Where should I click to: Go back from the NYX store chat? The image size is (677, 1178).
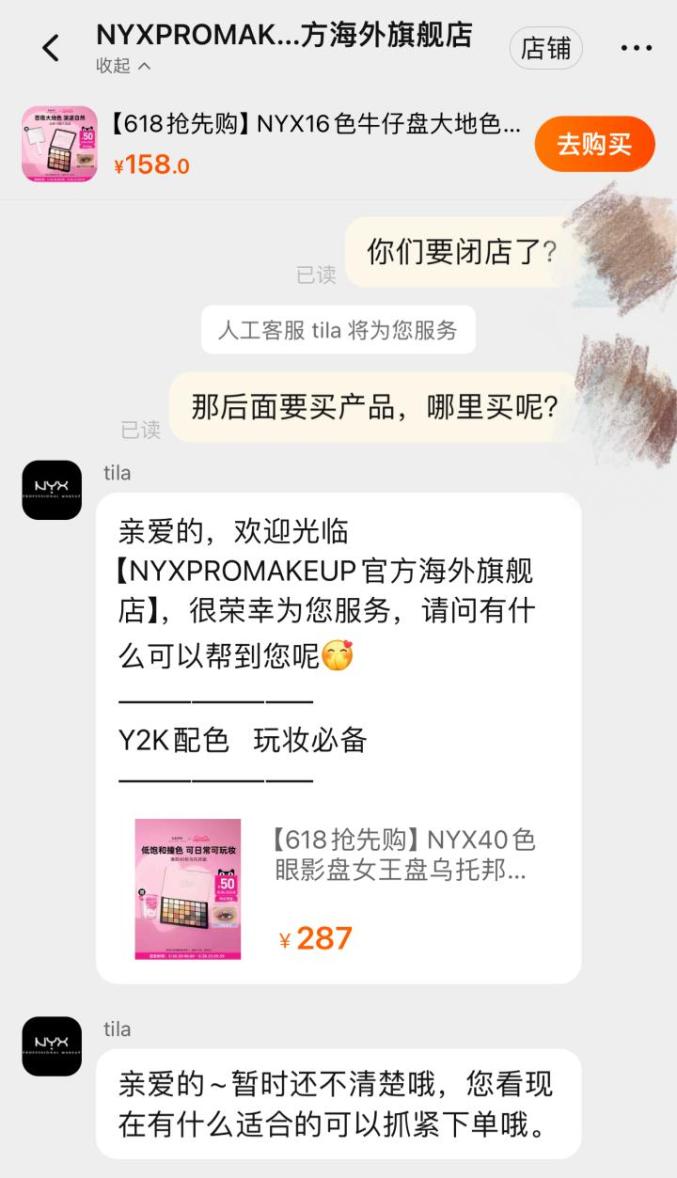pyautogui.click(x=50, y=47)
